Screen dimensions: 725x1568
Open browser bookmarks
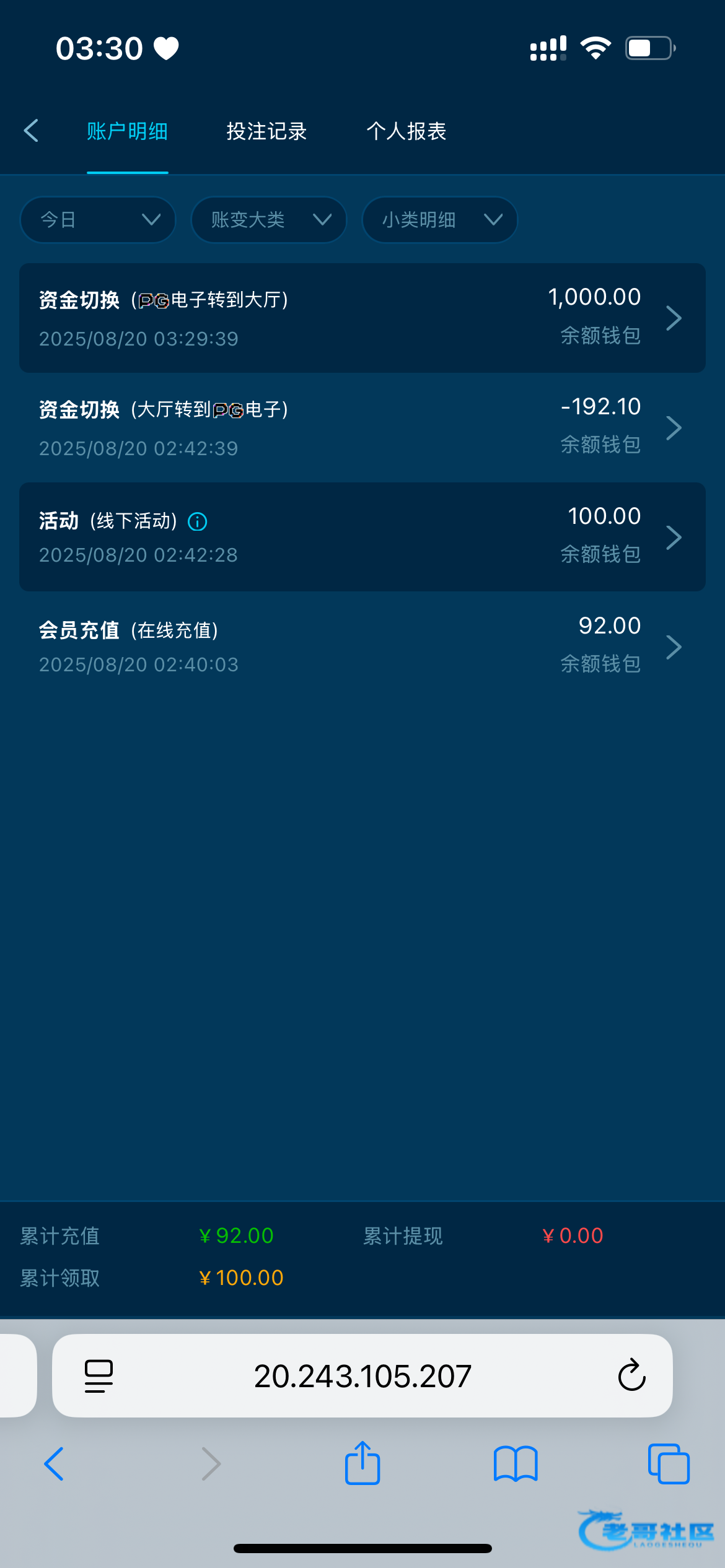(x=516, y=1464)
